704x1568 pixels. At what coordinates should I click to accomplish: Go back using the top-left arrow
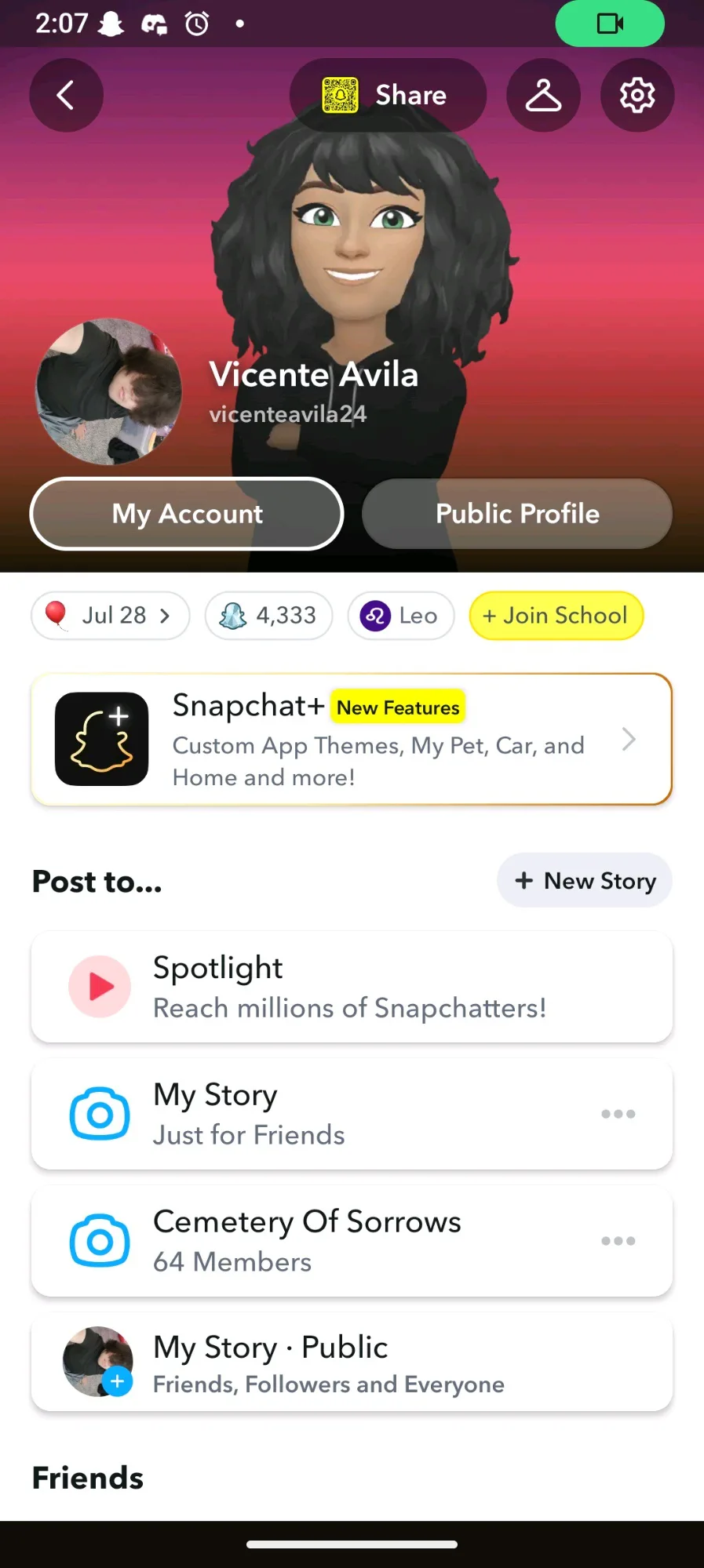pyautogui.click(x=66, y=96)
